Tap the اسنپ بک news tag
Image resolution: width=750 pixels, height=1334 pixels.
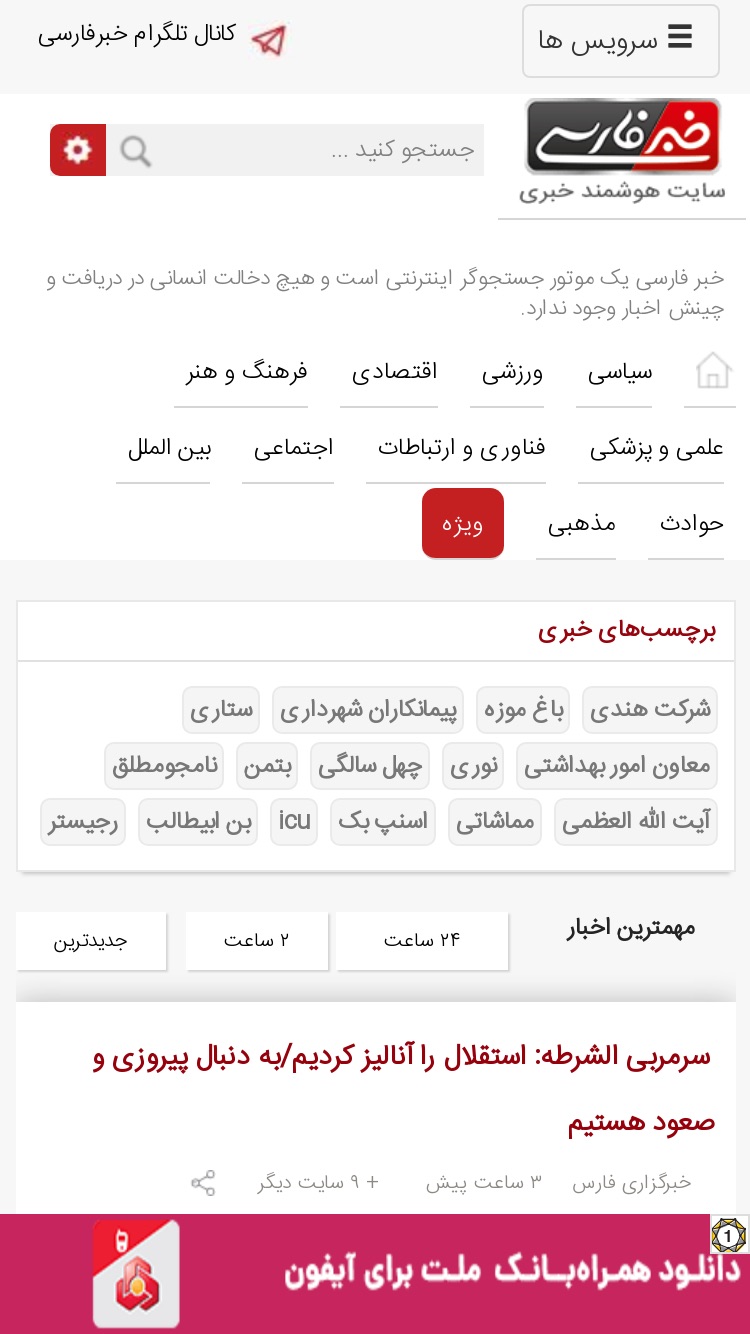pyautogui.click(x=383, y=822)
